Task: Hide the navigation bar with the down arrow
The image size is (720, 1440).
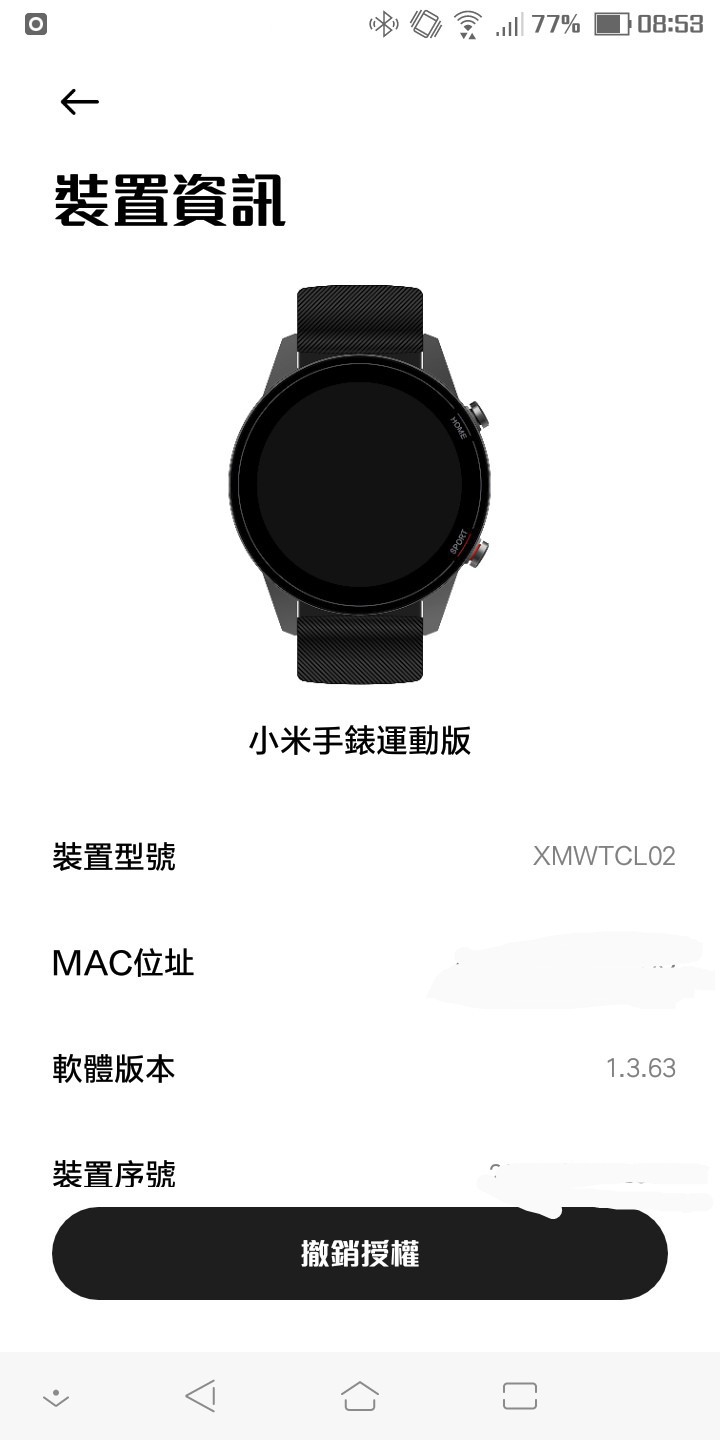Action: (x=56, y=1397)
